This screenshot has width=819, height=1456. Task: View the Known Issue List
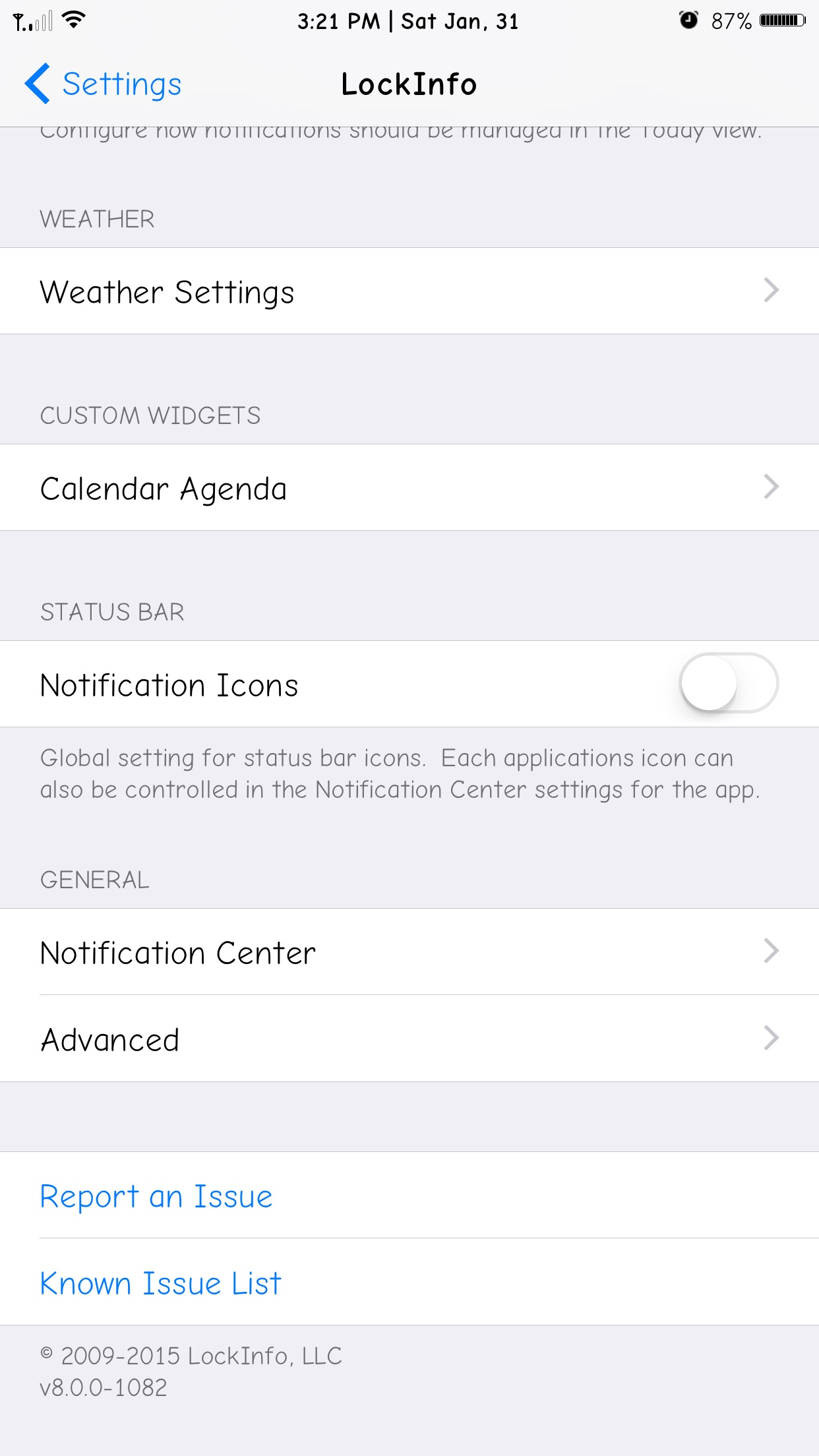pos(409,1282)
